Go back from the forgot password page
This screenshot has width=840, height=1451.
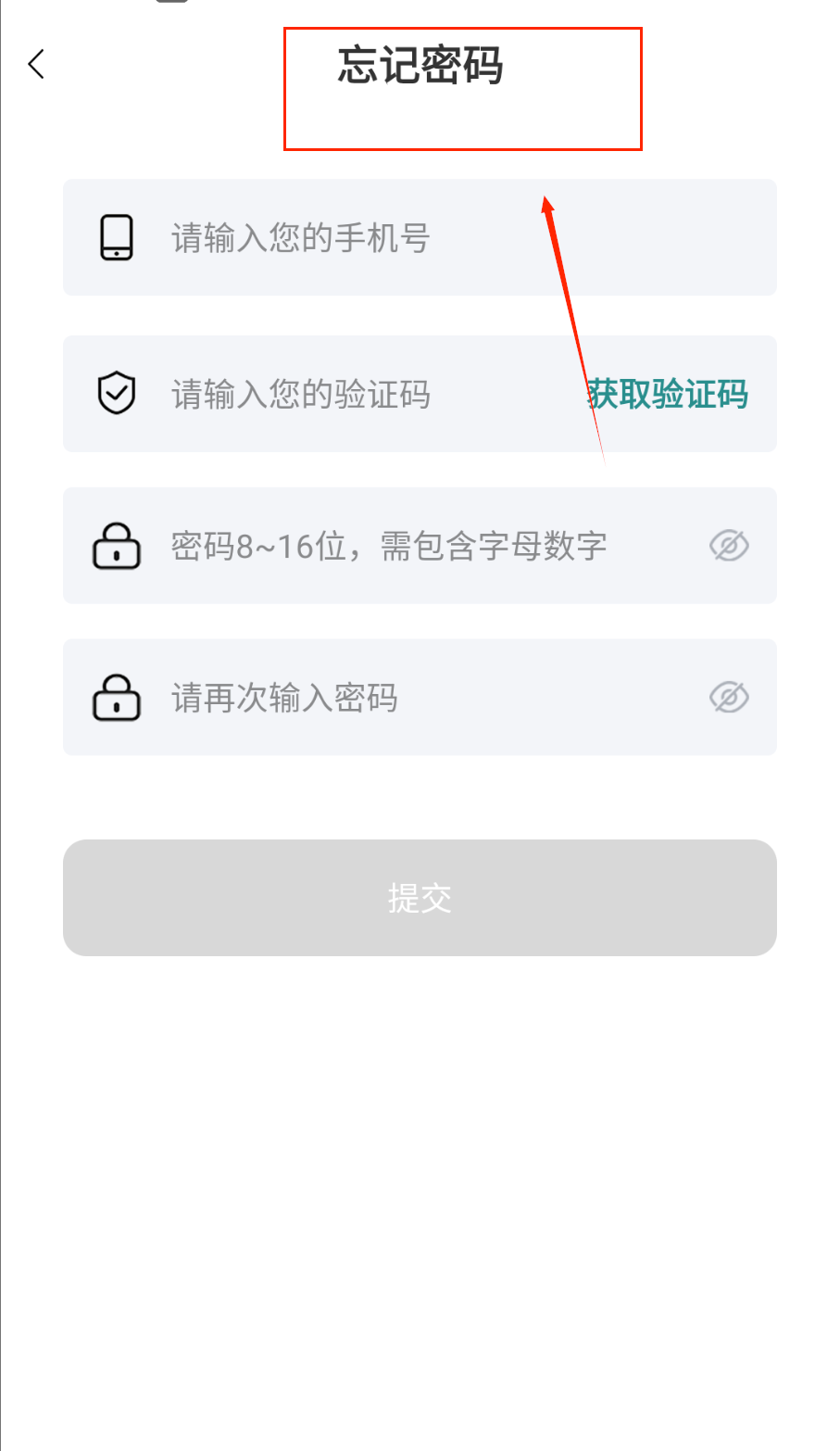(x=36, y=65)
